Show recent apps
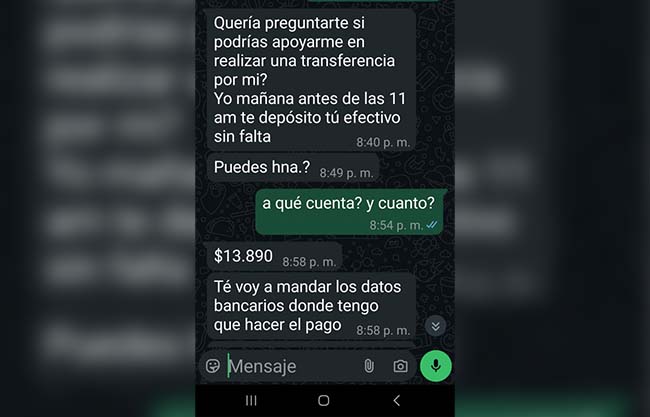This screenshot has width=650, height=417. (251, 400)
